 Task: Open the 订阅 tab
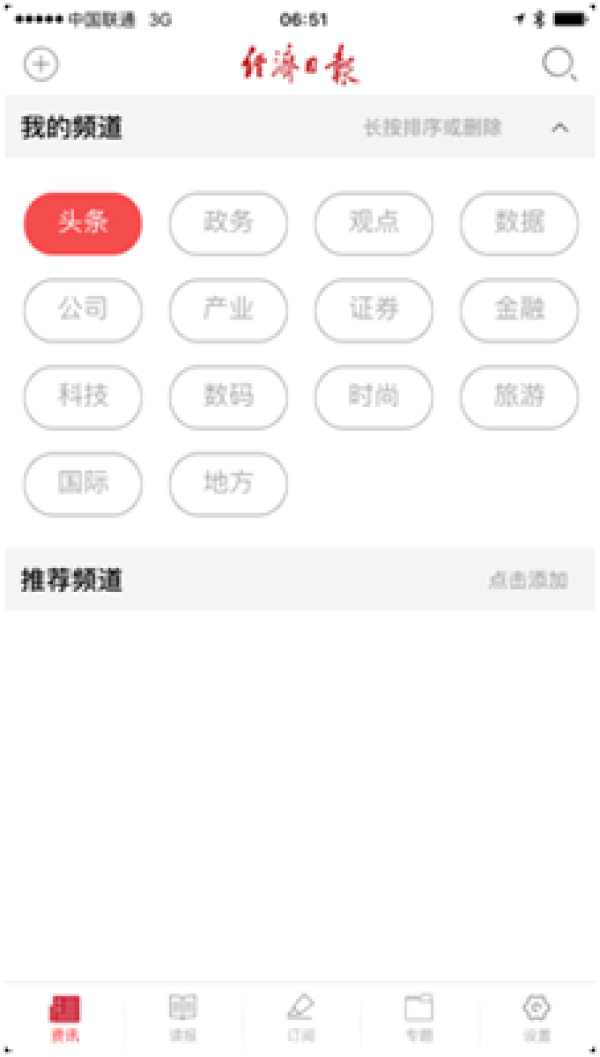300,1017
